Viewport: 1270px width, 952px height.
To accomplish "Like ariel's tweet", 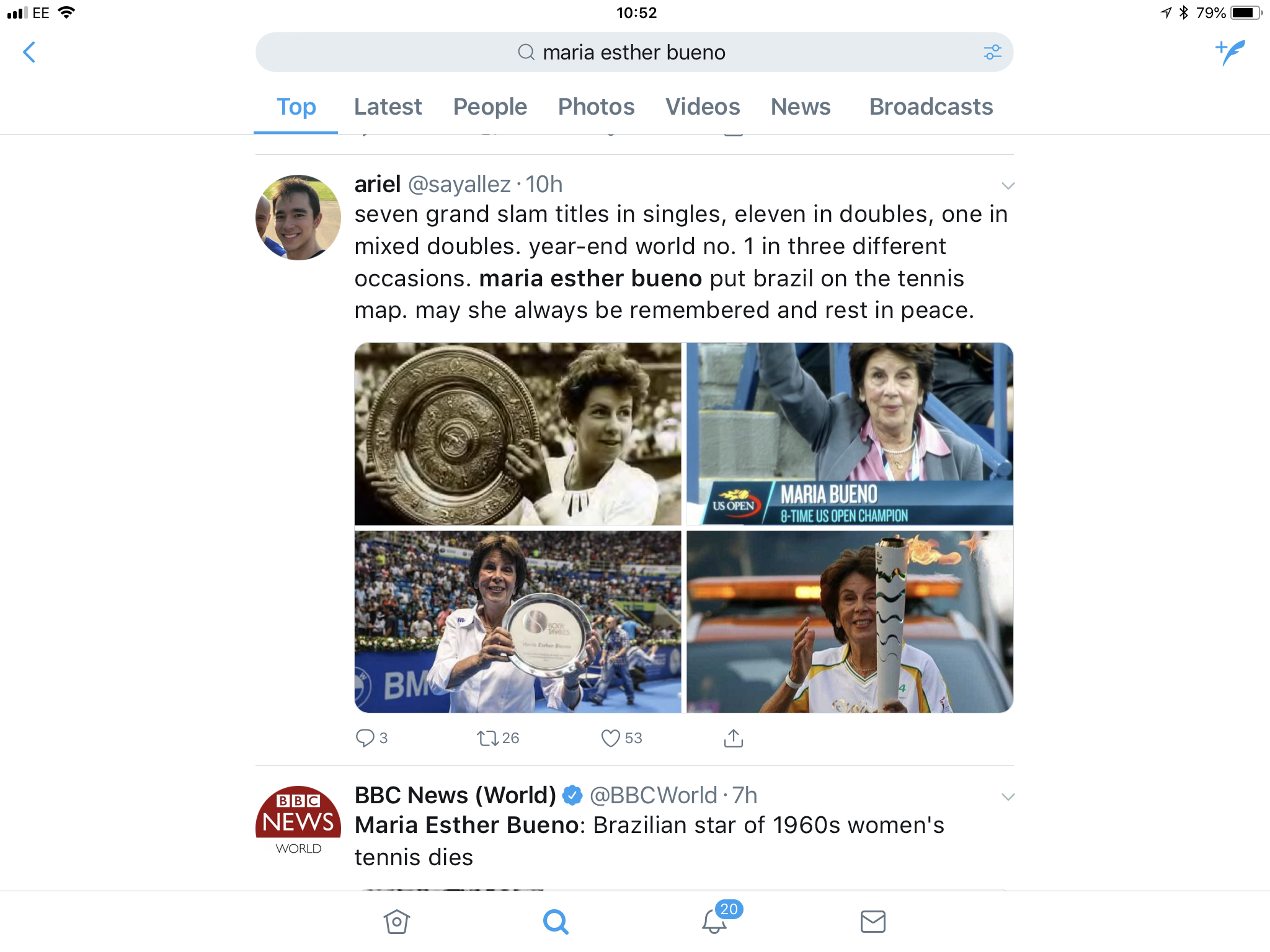I will pos(611,738).
